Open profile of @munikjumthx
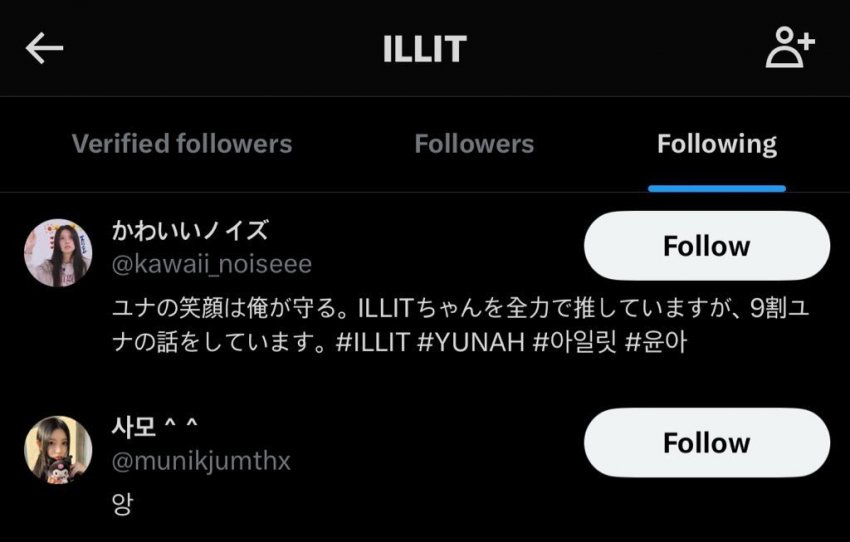 pyautogui.click(x=58, y=449)
